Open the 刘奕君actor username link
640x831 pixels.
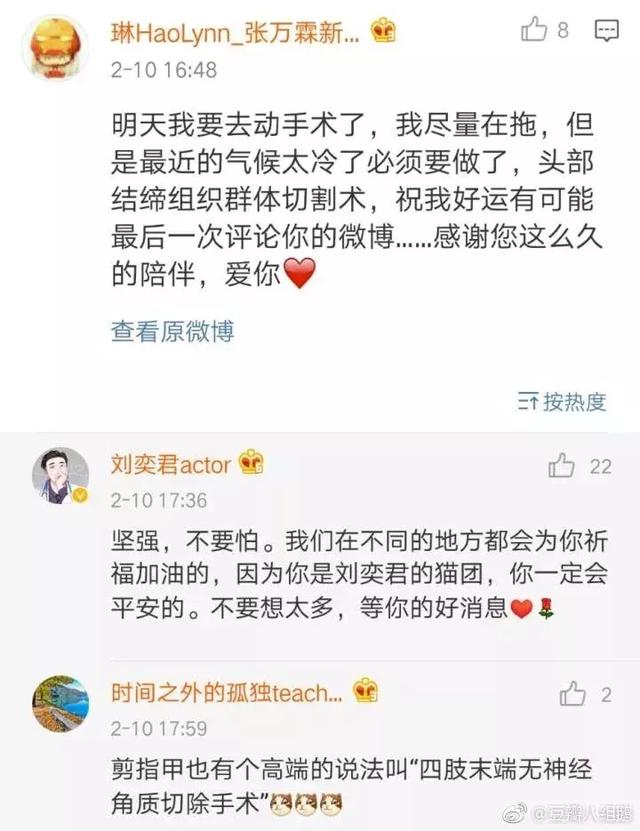click(172, 464)
